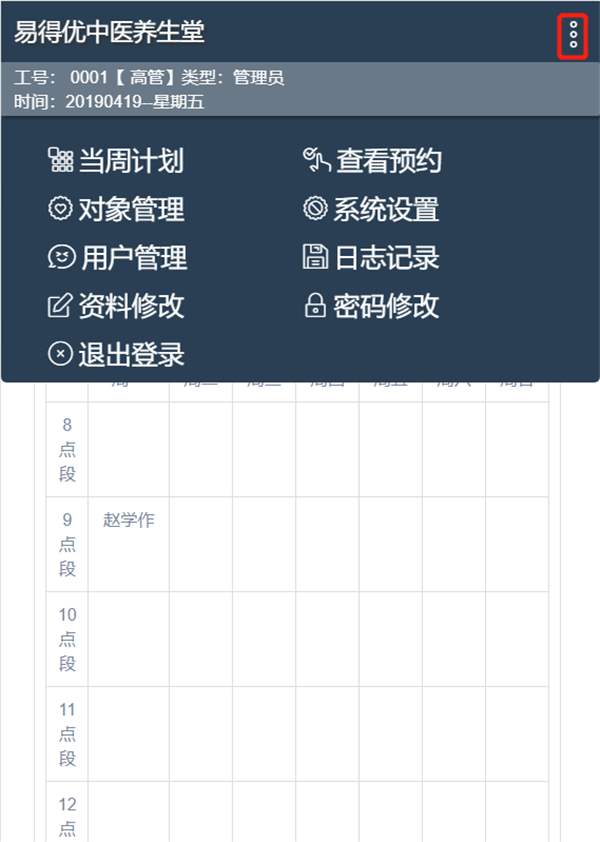The width and height of the screenshot is (600, 842).
Task: View 日志记录 log records
Action: 372,258
